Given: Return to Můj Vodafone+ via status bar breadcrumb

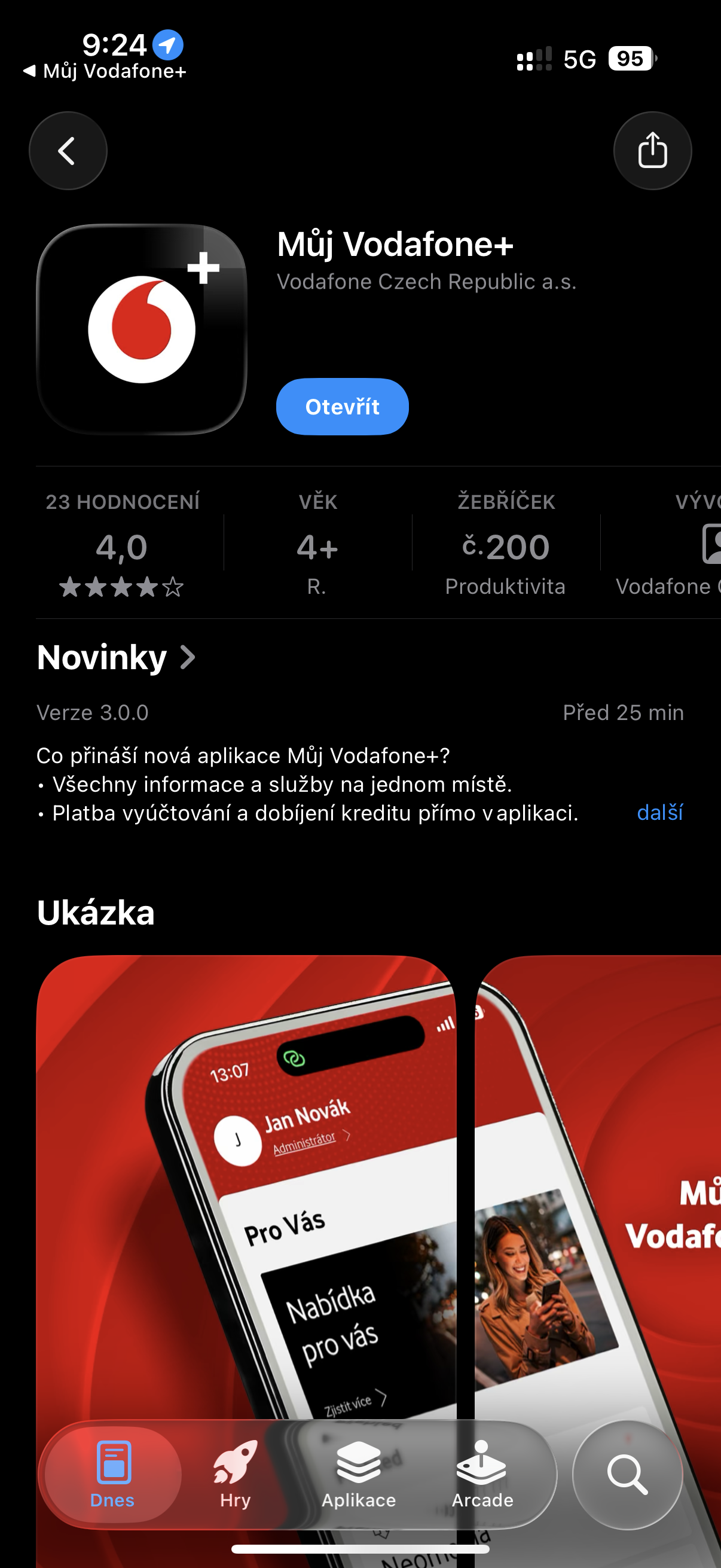Looking at the screenshot, I should click(x=105, y=72).
